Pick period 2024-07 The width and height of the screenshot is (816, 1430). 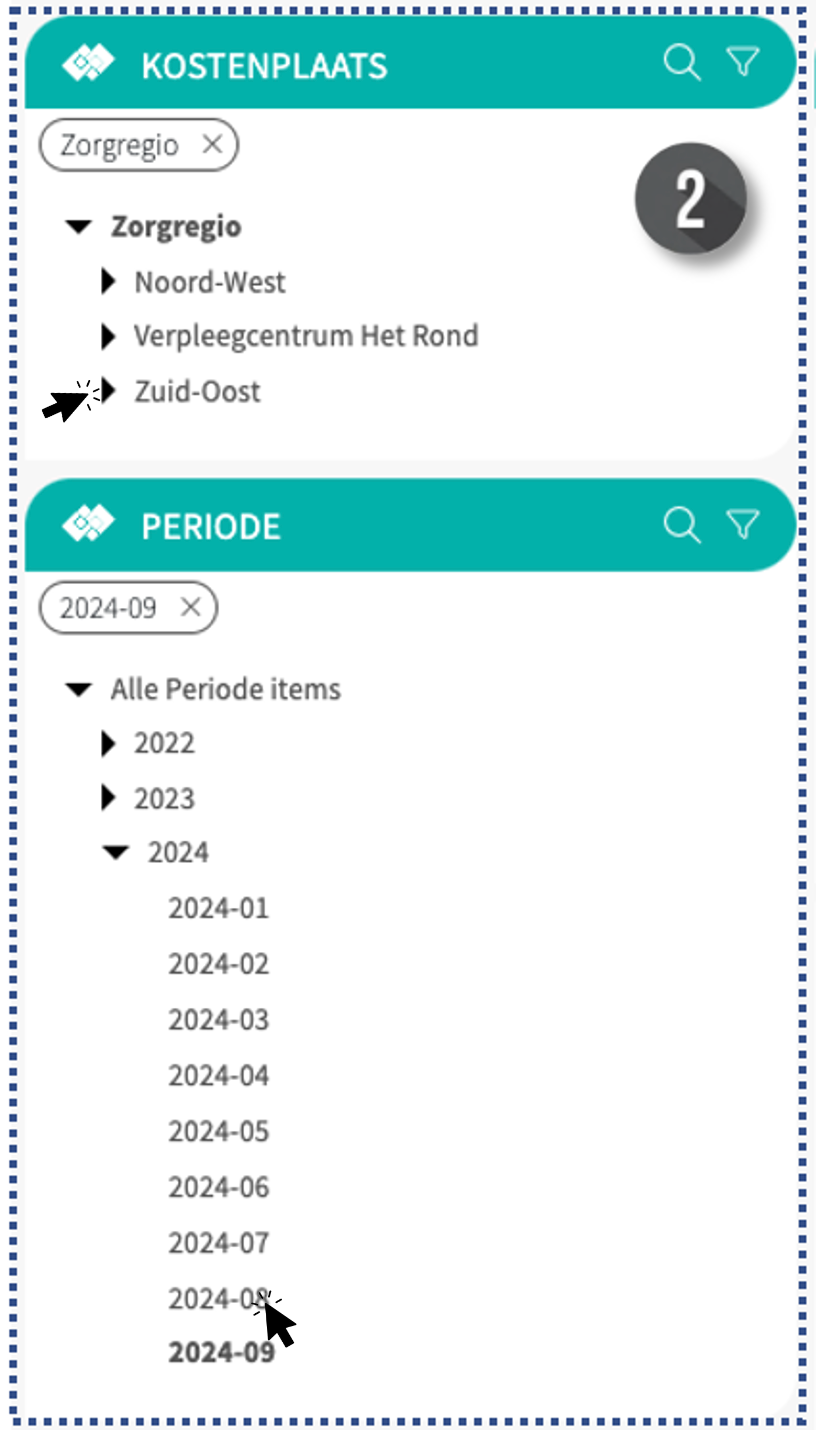click(x=219, y=1243)
